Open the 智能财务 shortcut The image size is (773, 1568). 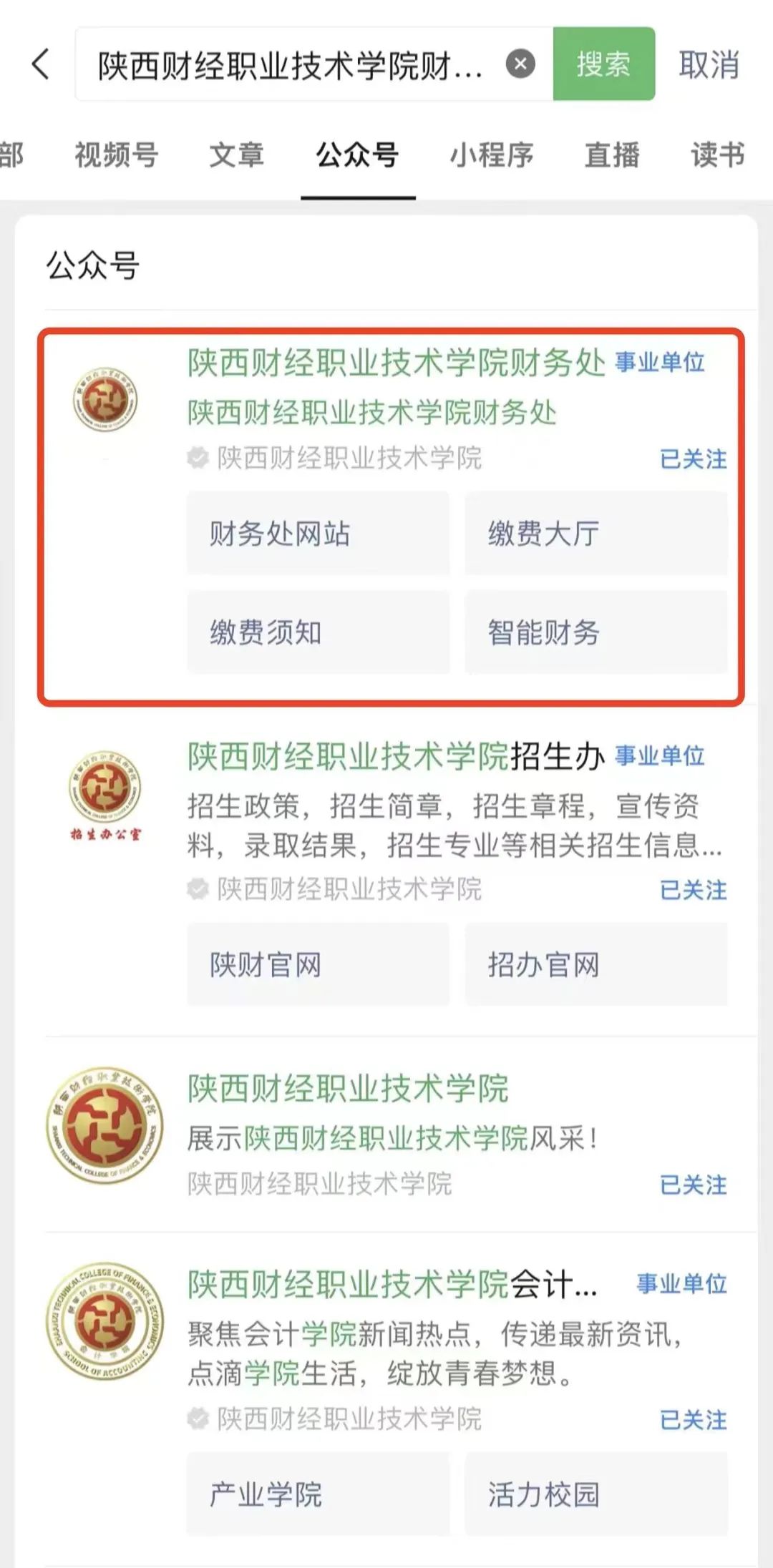[595, 632]
